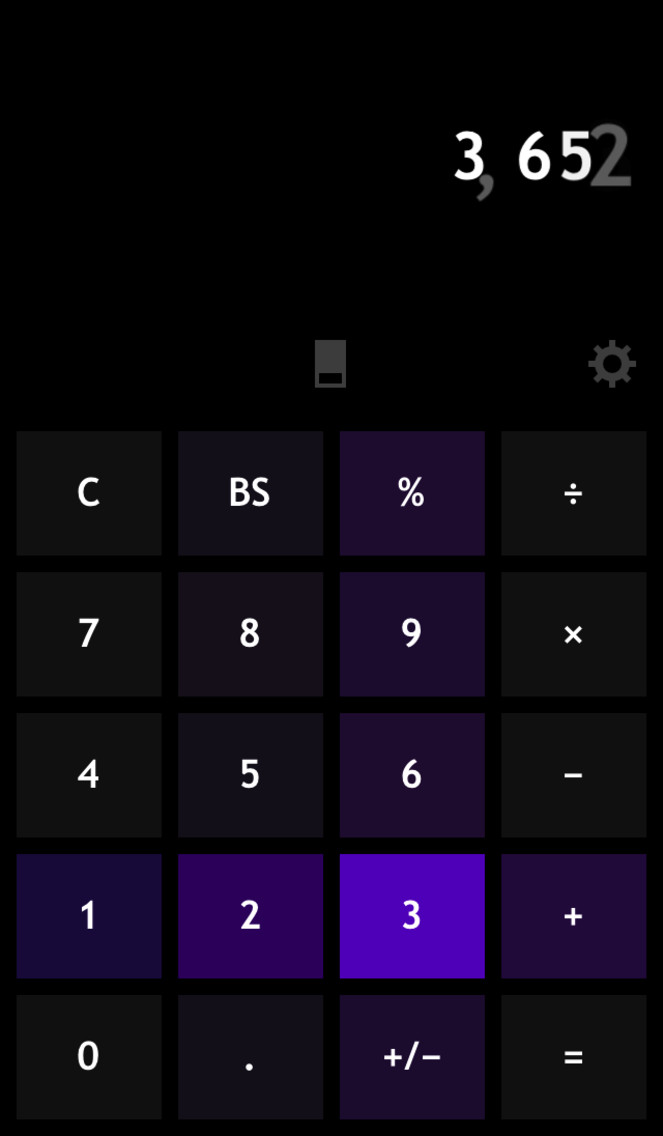Enter digit 1

point(89,916)
